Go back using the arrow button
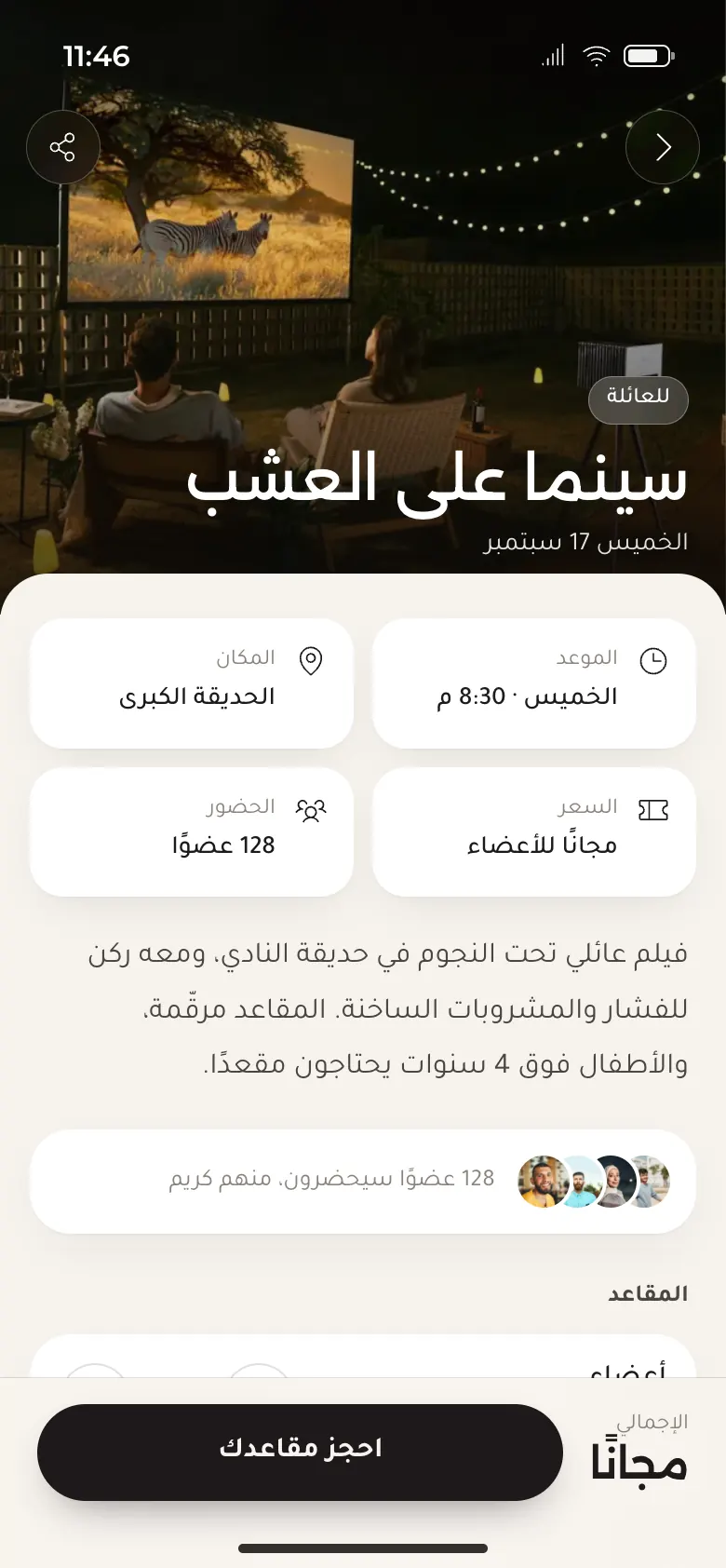Screen dimensions: 726x1568 point(663,147)
